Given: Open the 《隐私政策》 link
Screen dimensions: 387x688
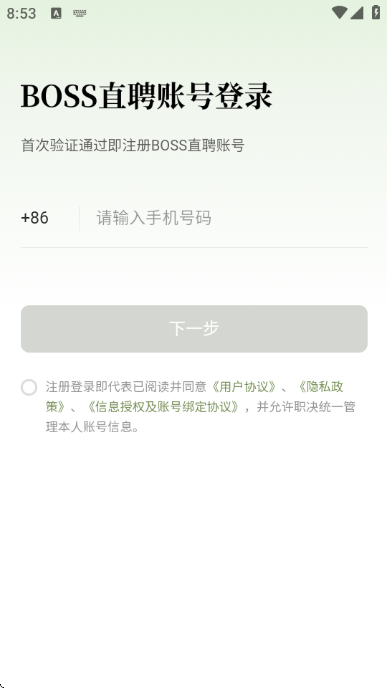Looking at the screenshot, I should [320, 387].
